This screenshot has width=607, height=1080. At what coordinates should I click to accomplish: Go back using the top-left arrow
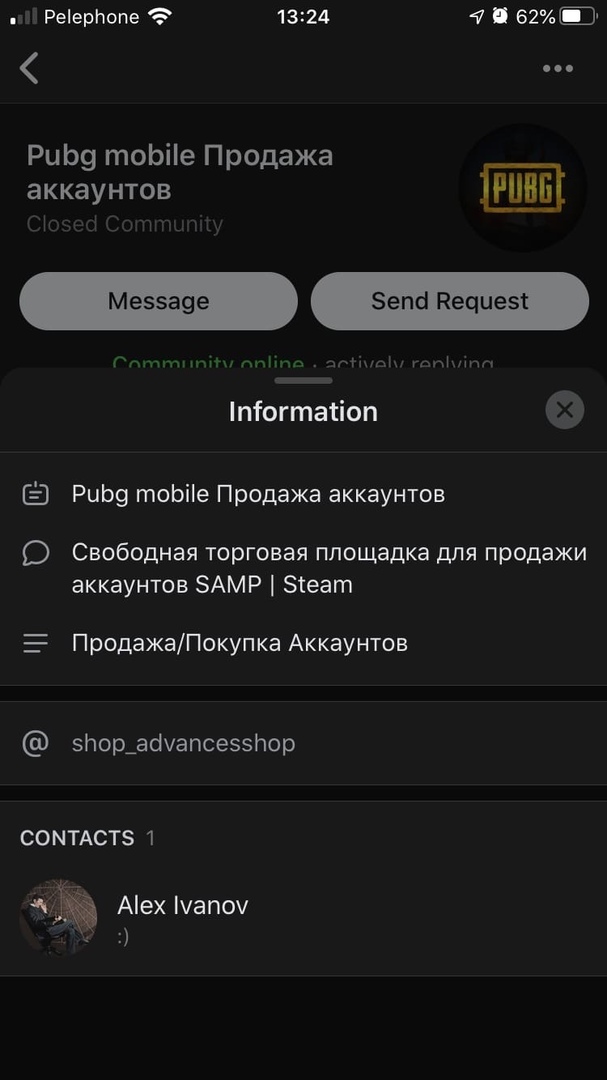pyautogui.click(x=30, y=68)
